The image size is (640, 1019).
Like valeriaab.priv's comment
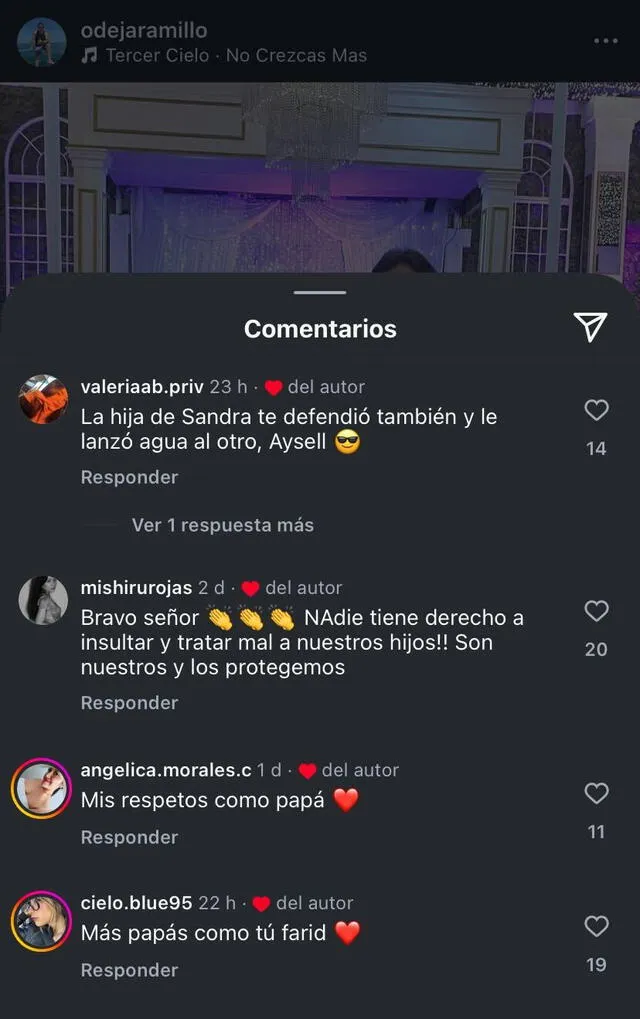coord(596,410)
